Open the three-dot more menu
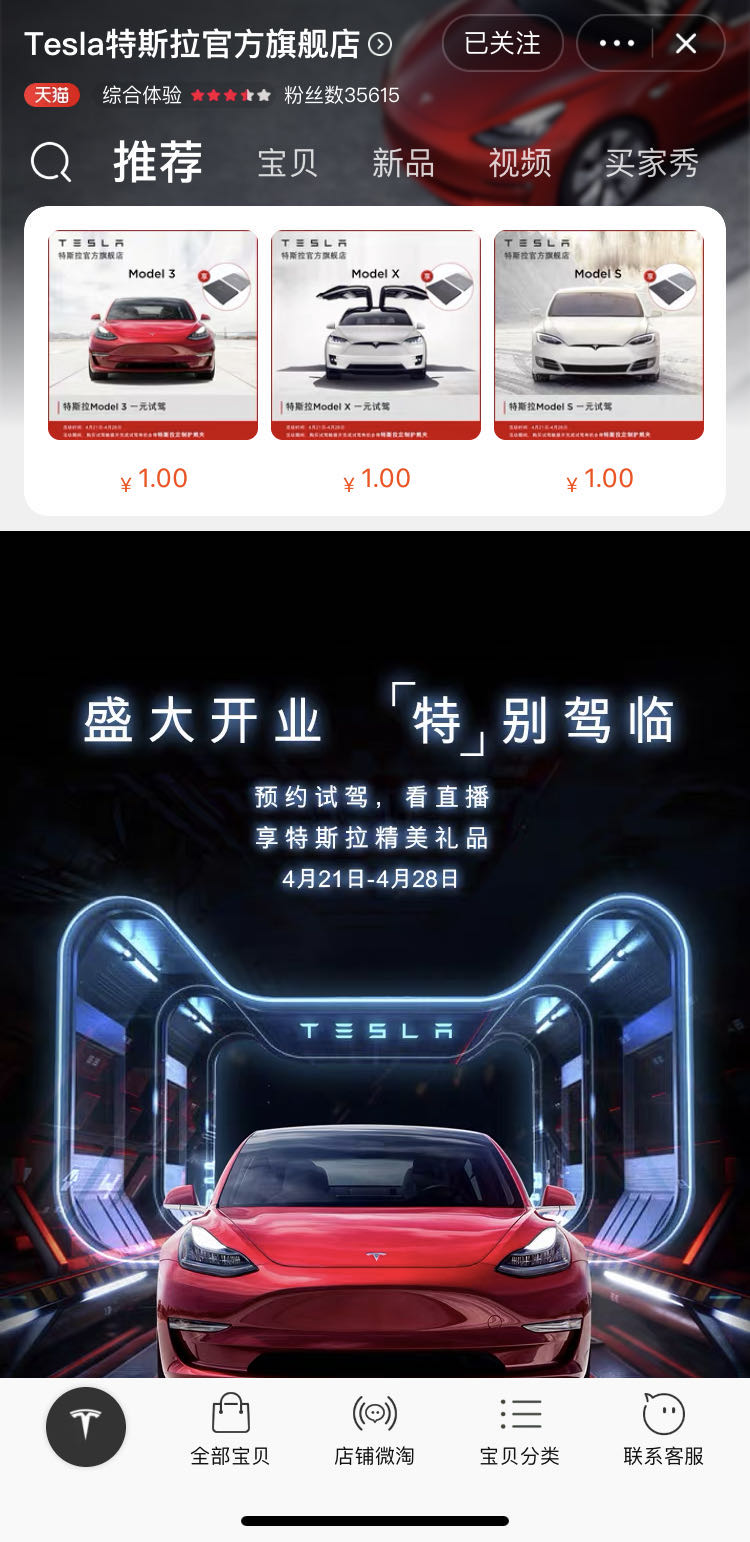 click(617, 43)
